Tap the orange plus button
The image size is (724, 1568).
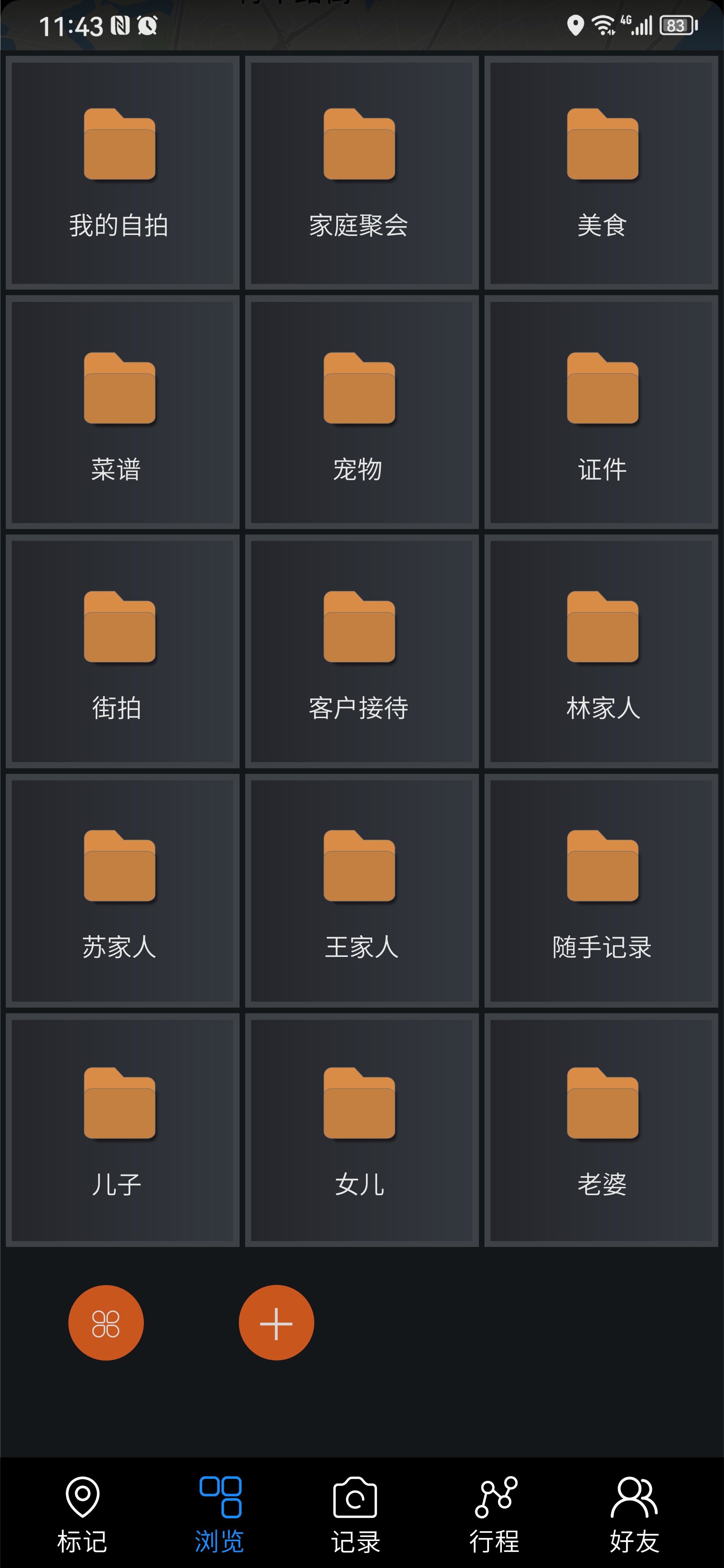click(x=276, y=1322)
